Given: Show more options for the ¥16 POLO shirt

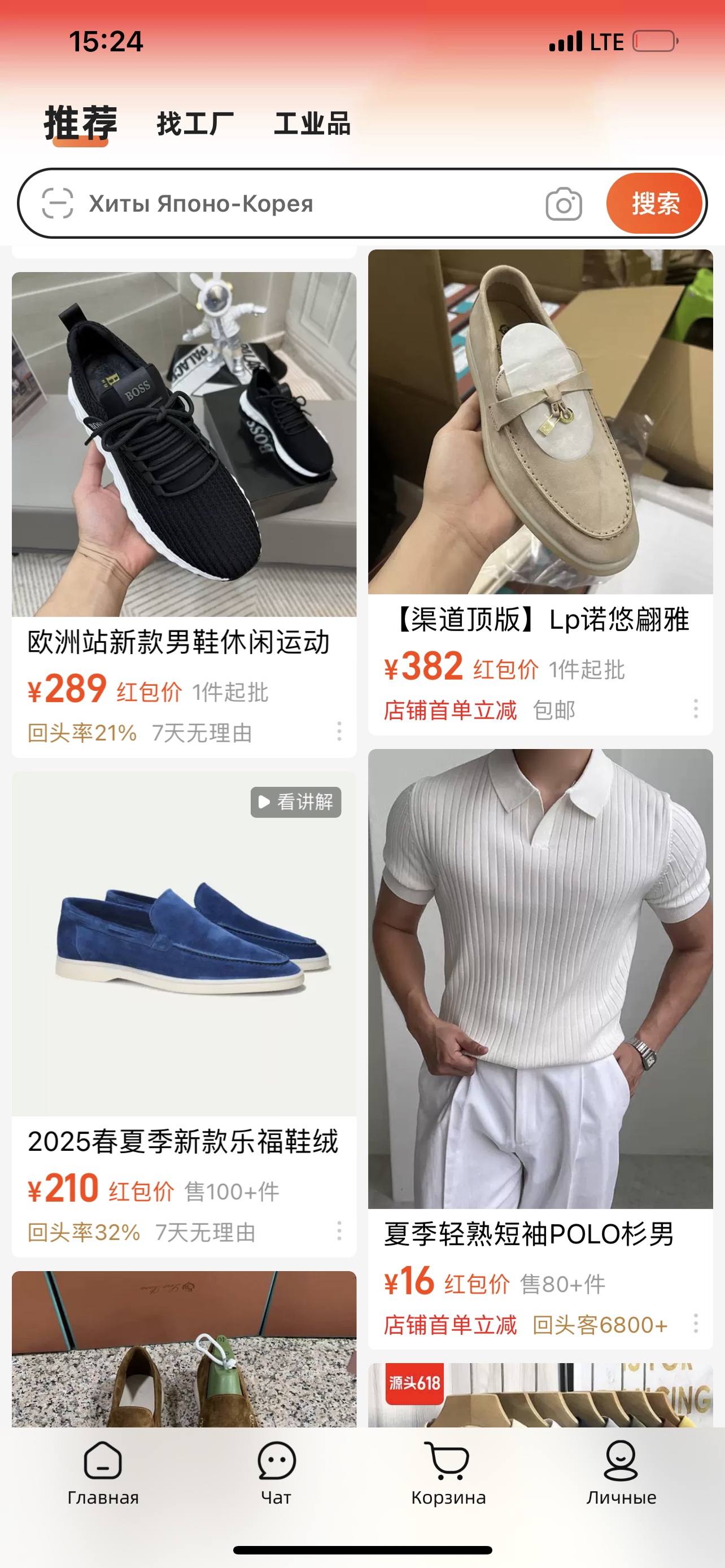Looking at the screenshot, I should tap(695, 1324).
